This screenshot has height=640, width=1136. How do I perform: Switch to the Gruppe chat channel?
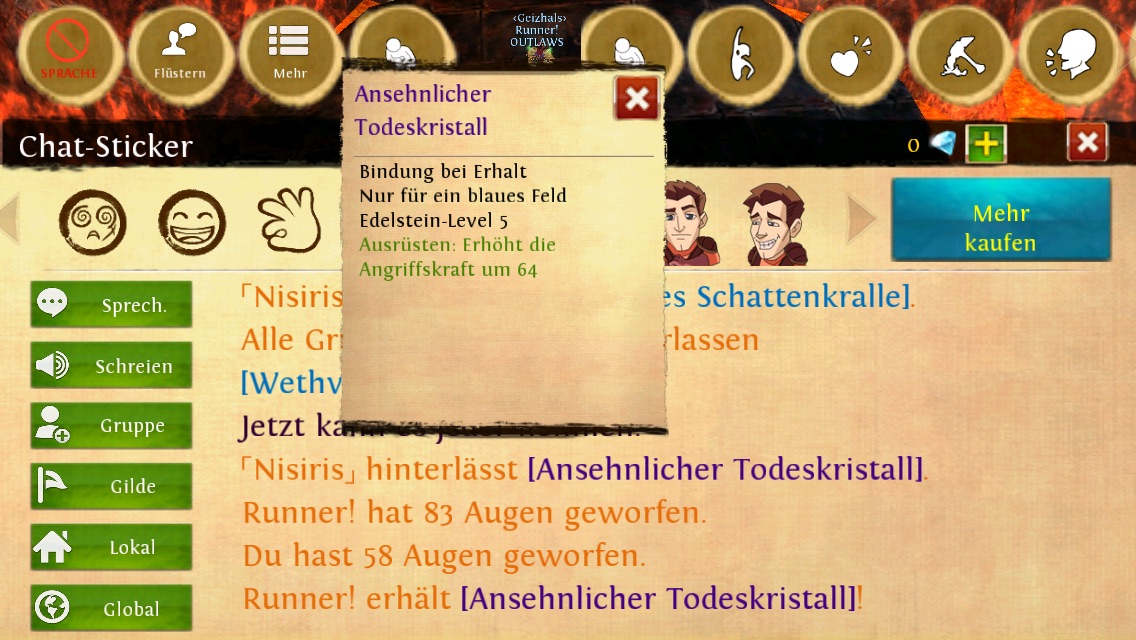pos(111,426)
